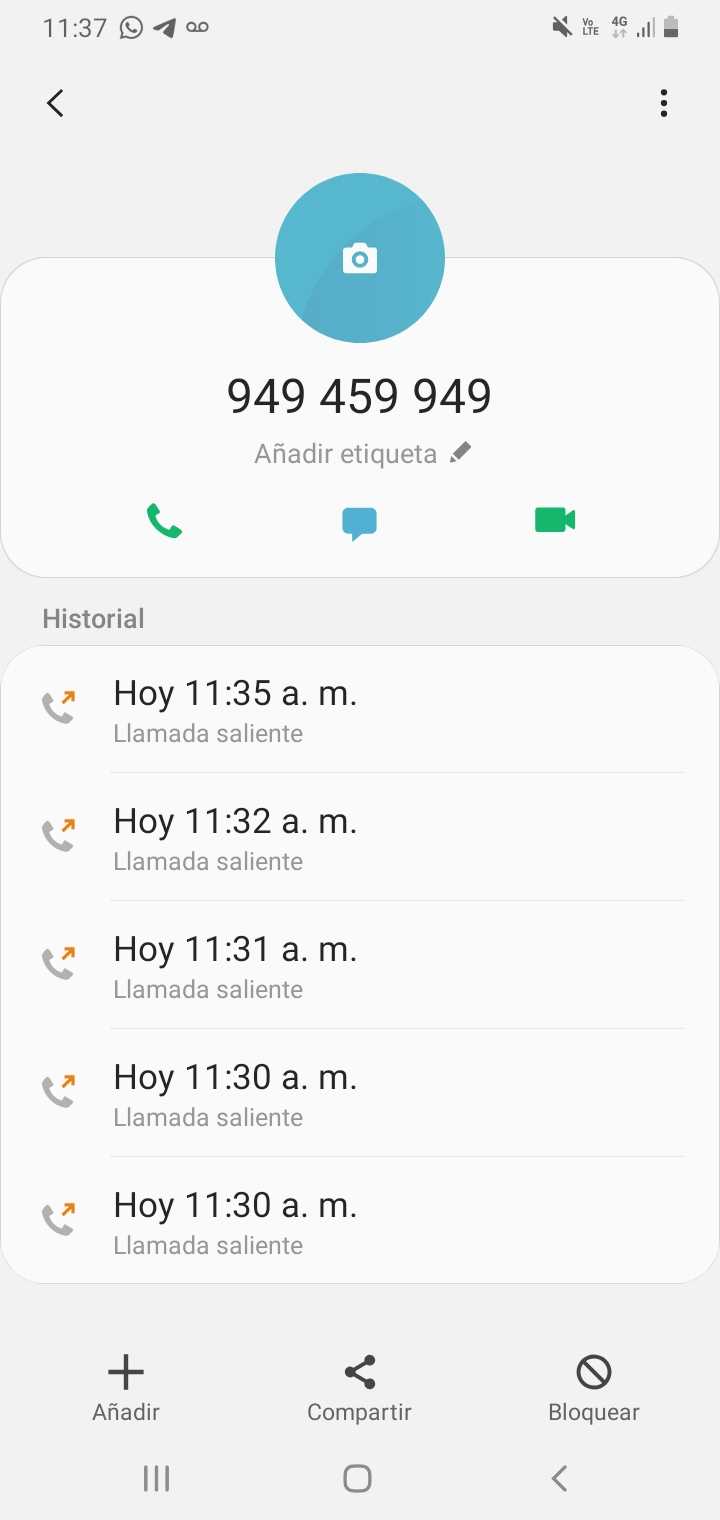Open the Hoy 11:35 a. m. call entry

[360, 709]
